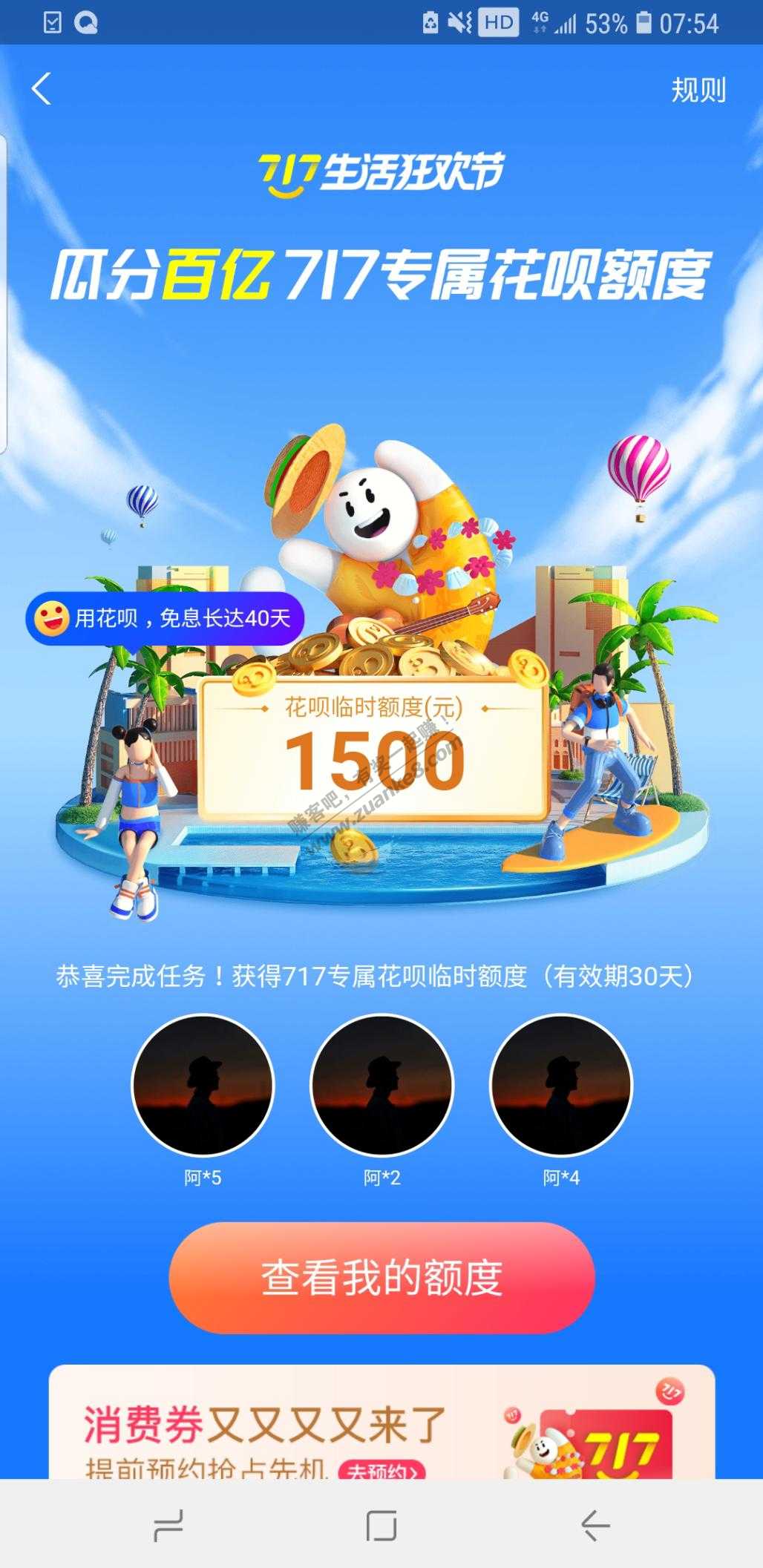Screen dimensions: 763x1568
Task: Open the avatar of helper 阿*5
Action: click(x=203, y=1085)
